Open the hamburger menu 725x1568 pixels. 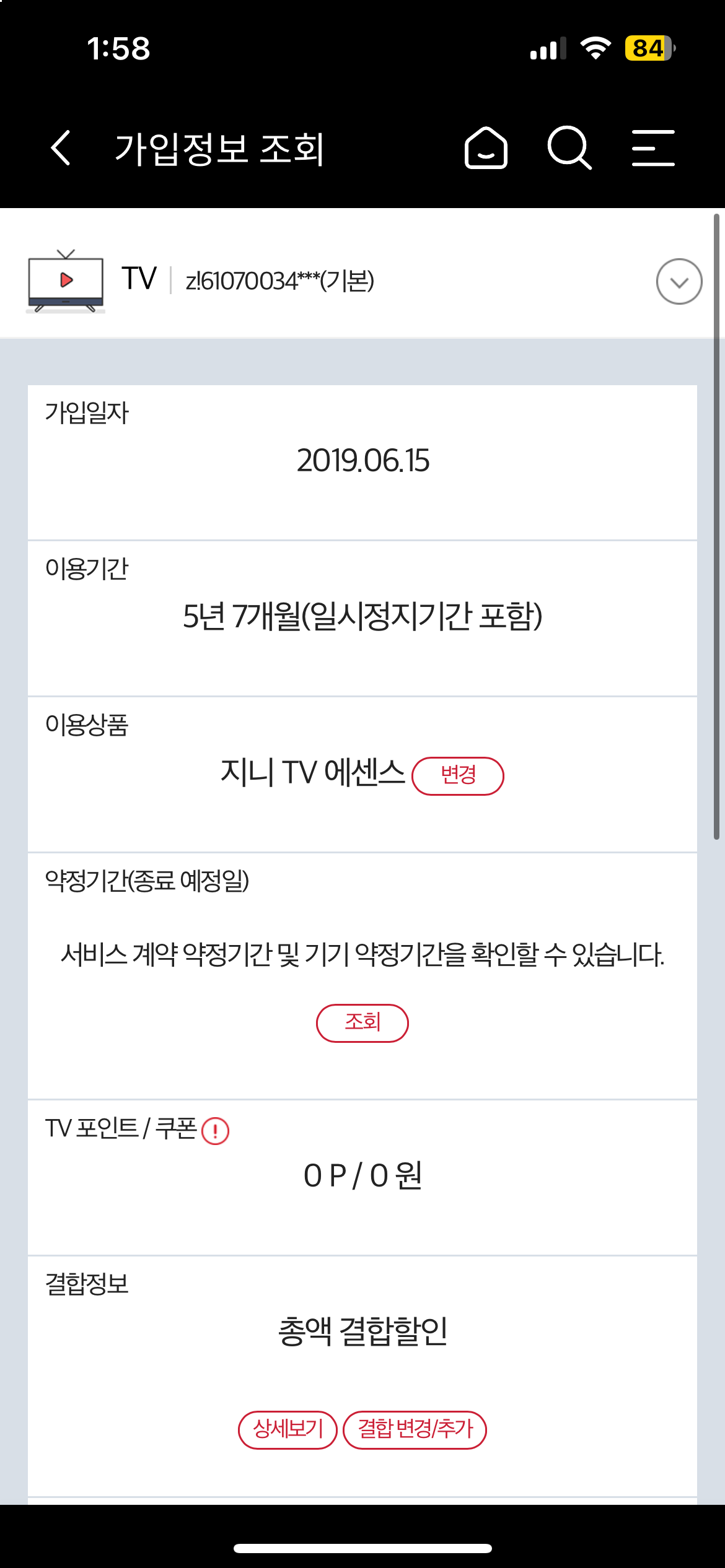[x=653, y=148]
